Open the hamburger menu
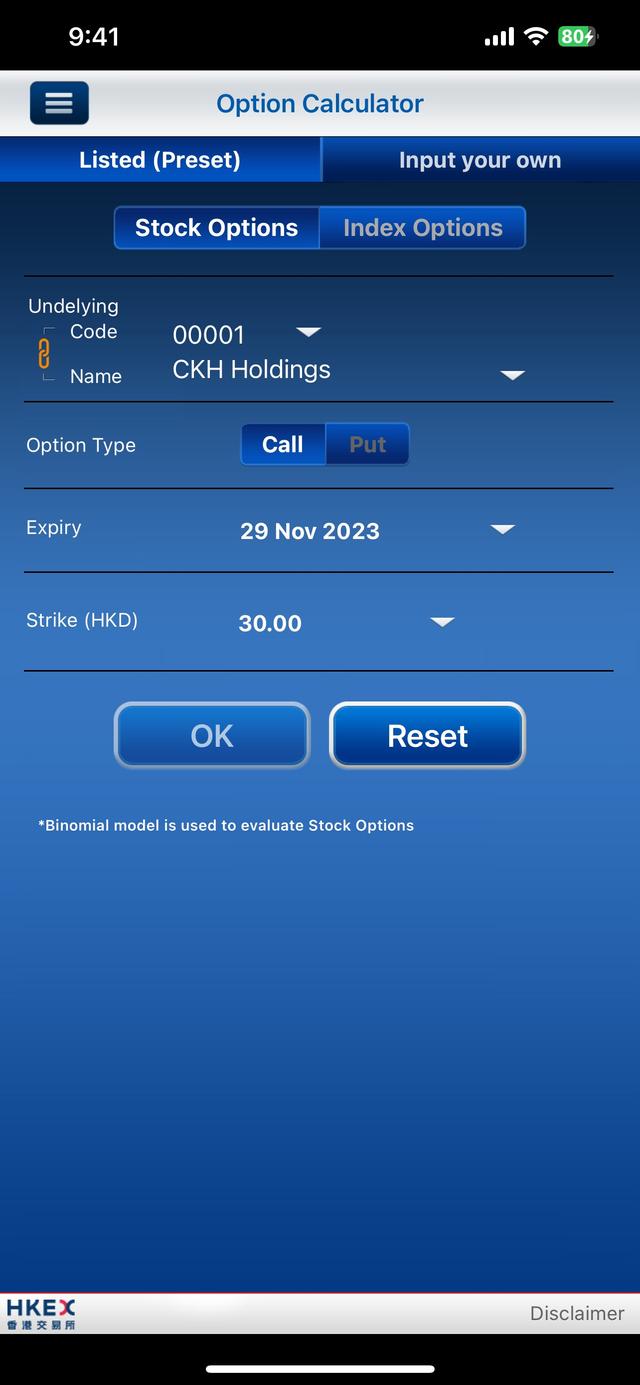640x1385 pixels. tap(59, 103)
